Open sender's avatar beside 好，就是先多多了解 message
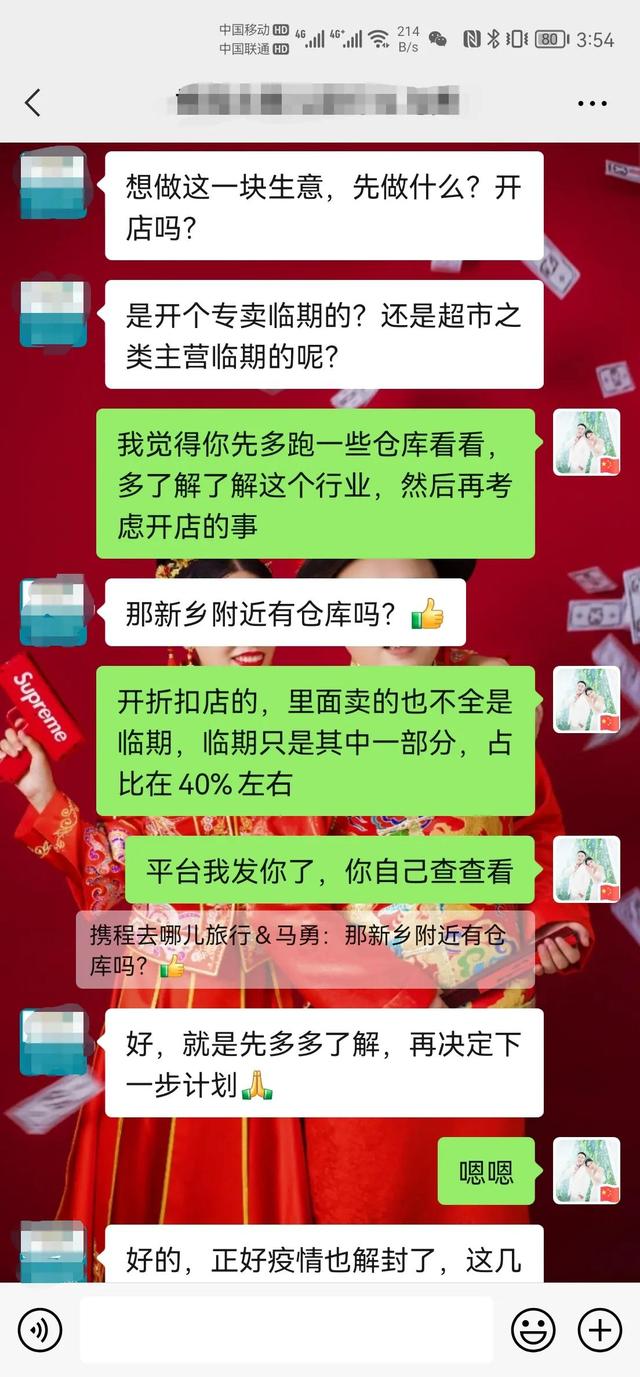This screenshot has height=1377, width=640. point(53,1042)
